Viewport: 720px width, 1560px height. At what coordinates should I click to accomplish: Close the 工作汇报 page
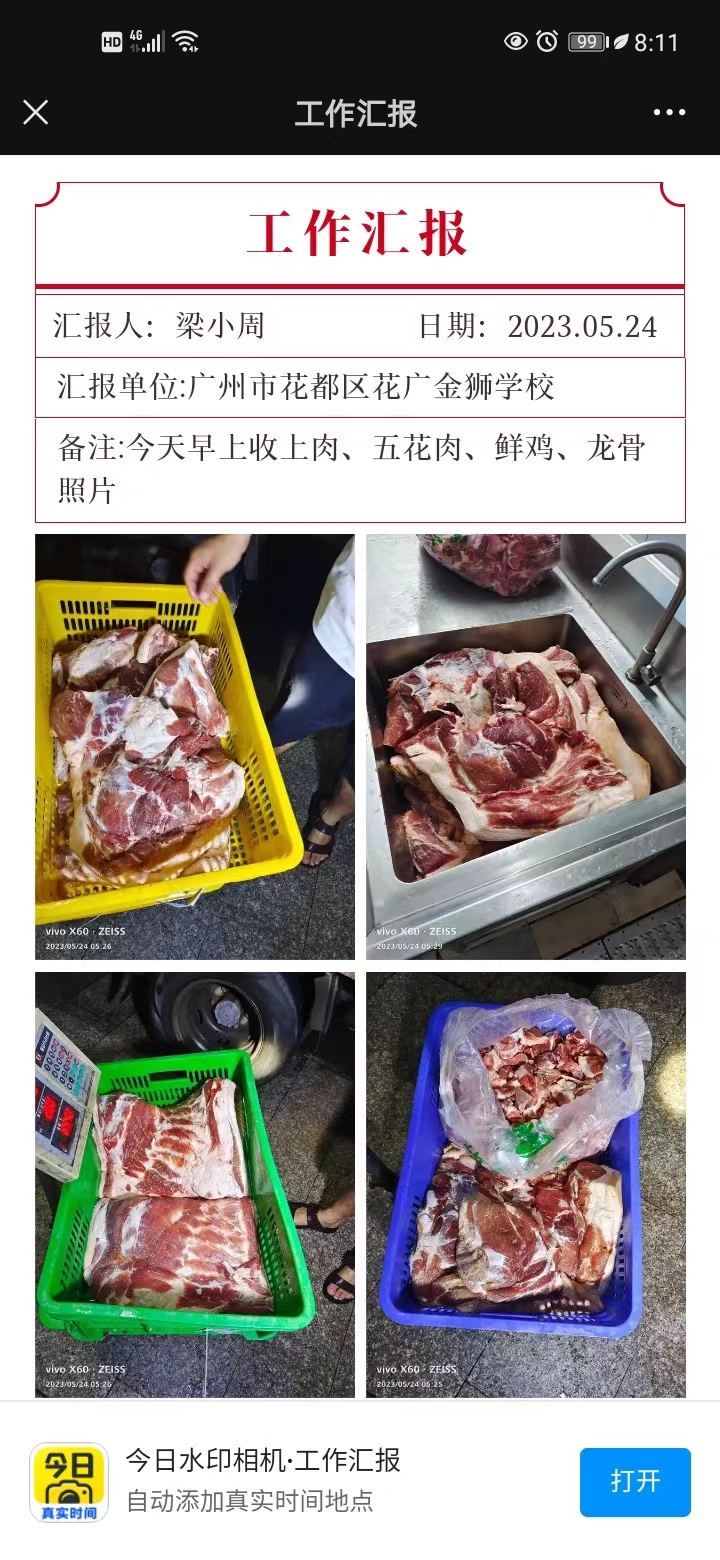pyautogui.click(x=36, y=112)
